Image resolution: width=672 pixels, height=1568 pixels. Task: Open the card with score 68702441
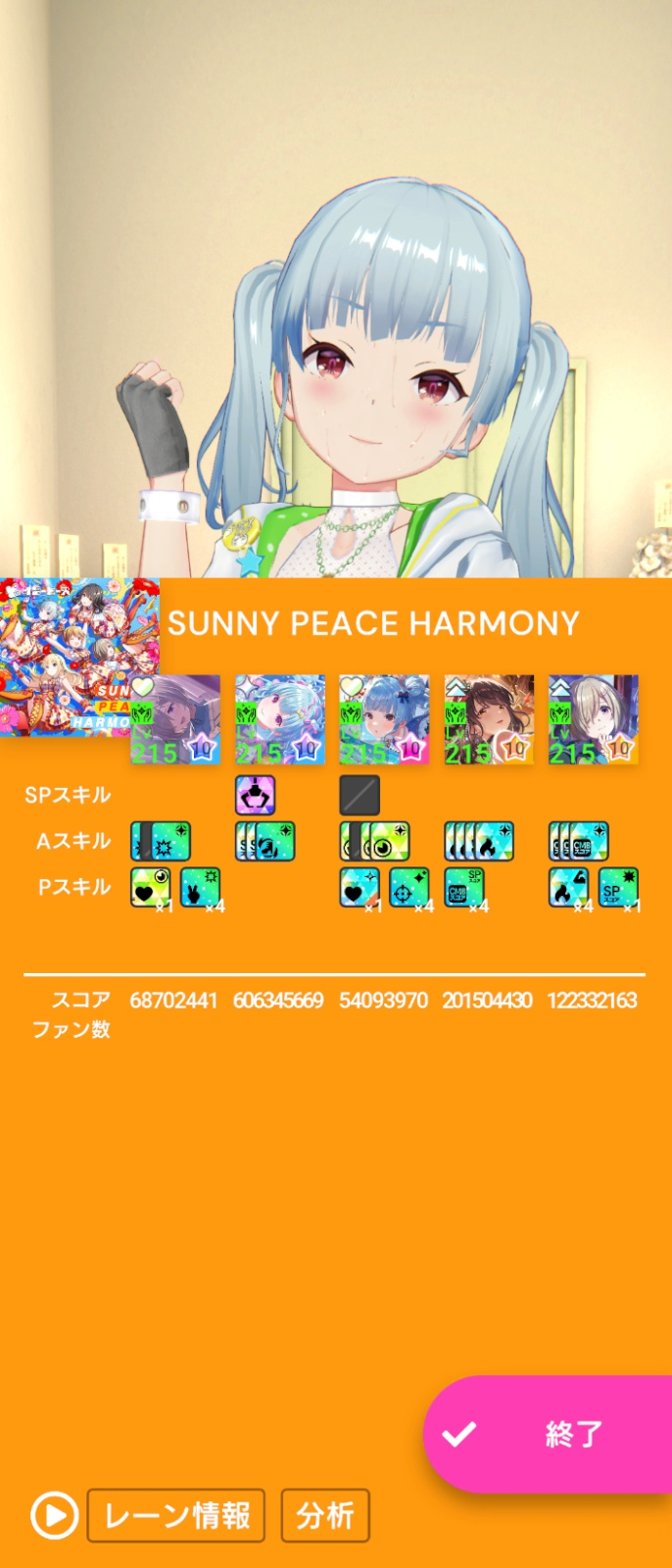click(x=175, y=719)
